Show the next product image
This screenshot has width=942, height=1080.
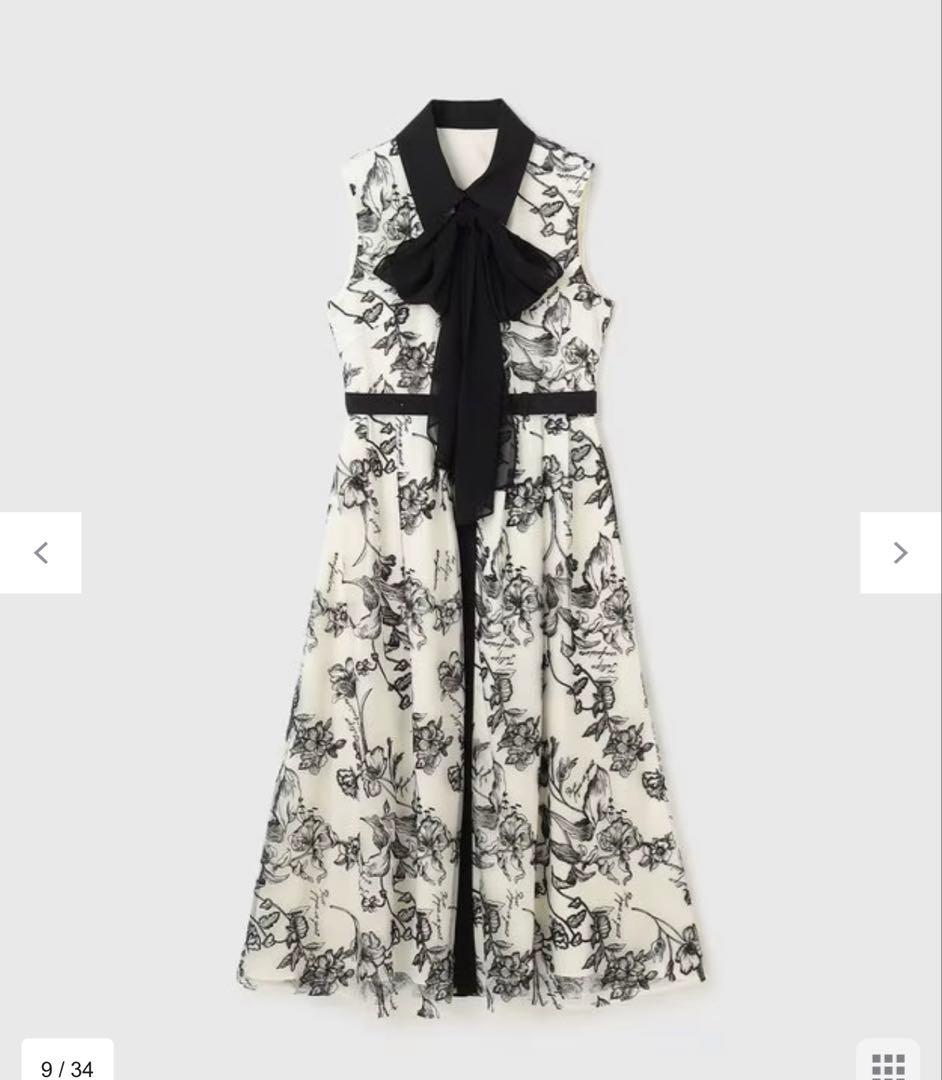tap(900, 552)
